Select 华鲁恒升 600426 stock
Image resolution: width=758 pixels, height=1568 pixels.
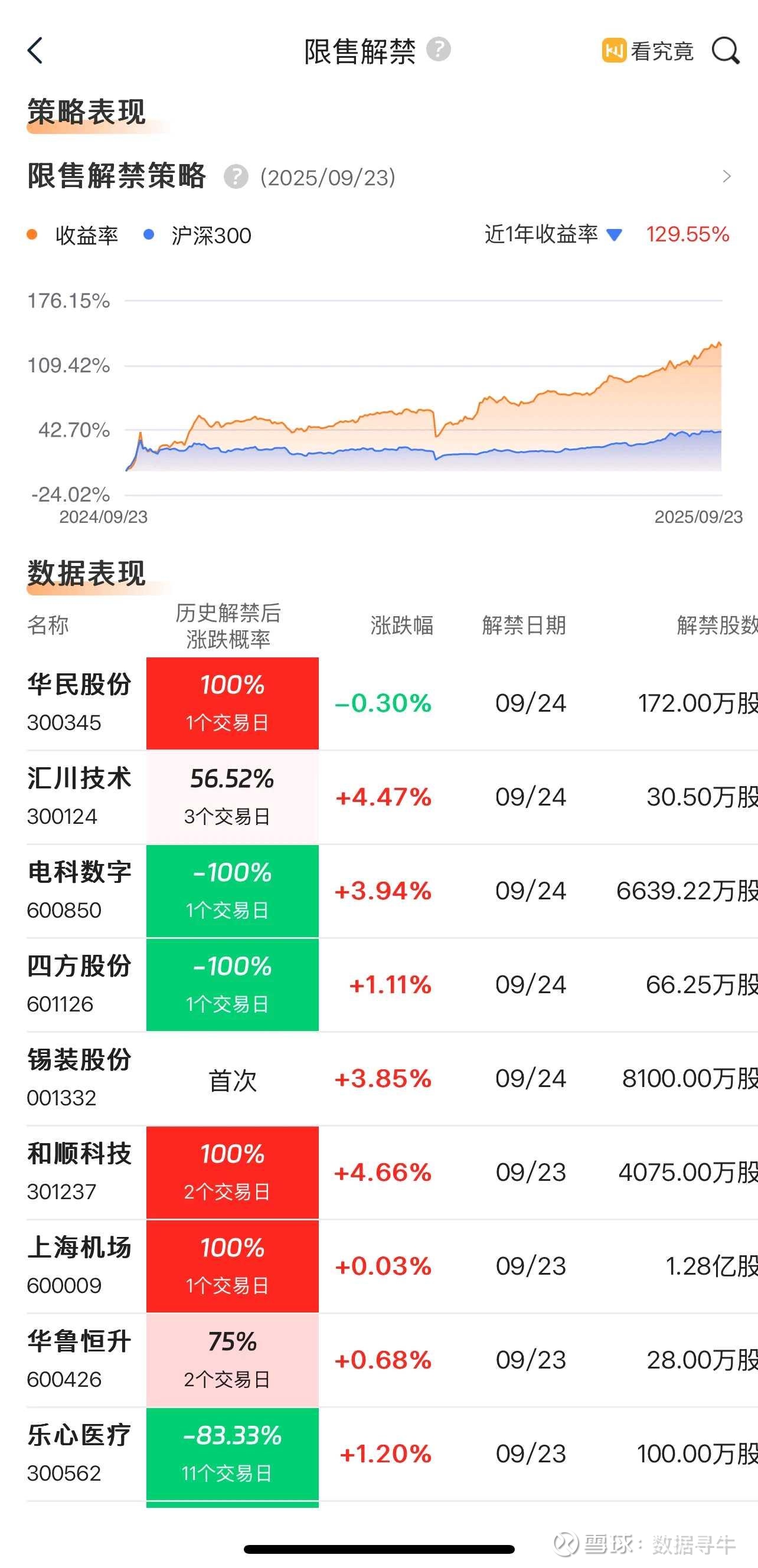click(x=79, y=1359)
